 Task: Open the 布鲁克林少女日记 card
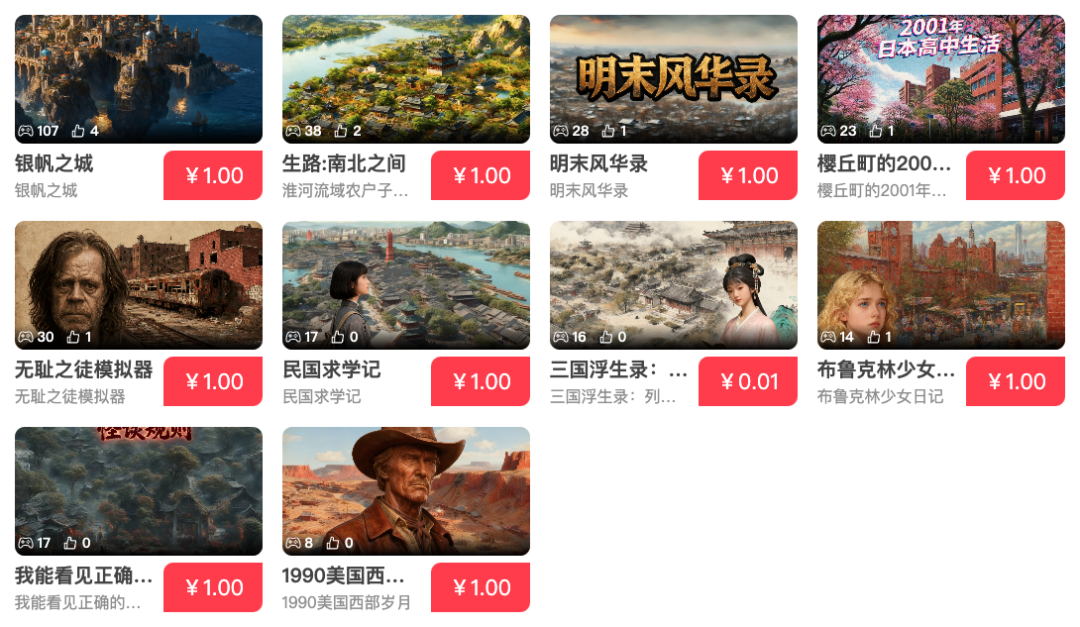point(940,285)
